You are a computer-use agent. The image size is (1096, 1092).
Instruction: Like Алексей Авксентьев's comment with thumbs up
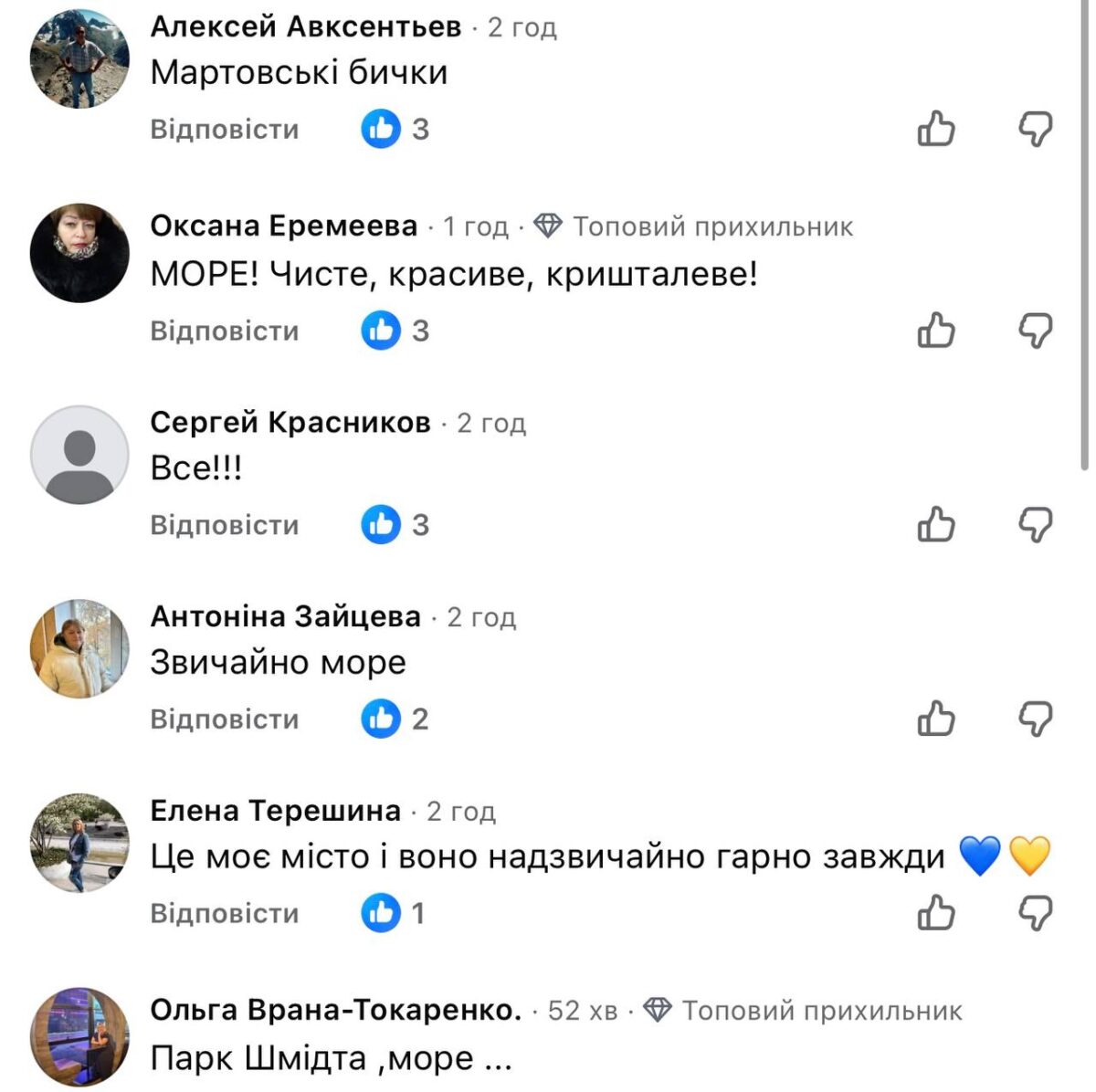pyautogui.click(x=936, y=130)
